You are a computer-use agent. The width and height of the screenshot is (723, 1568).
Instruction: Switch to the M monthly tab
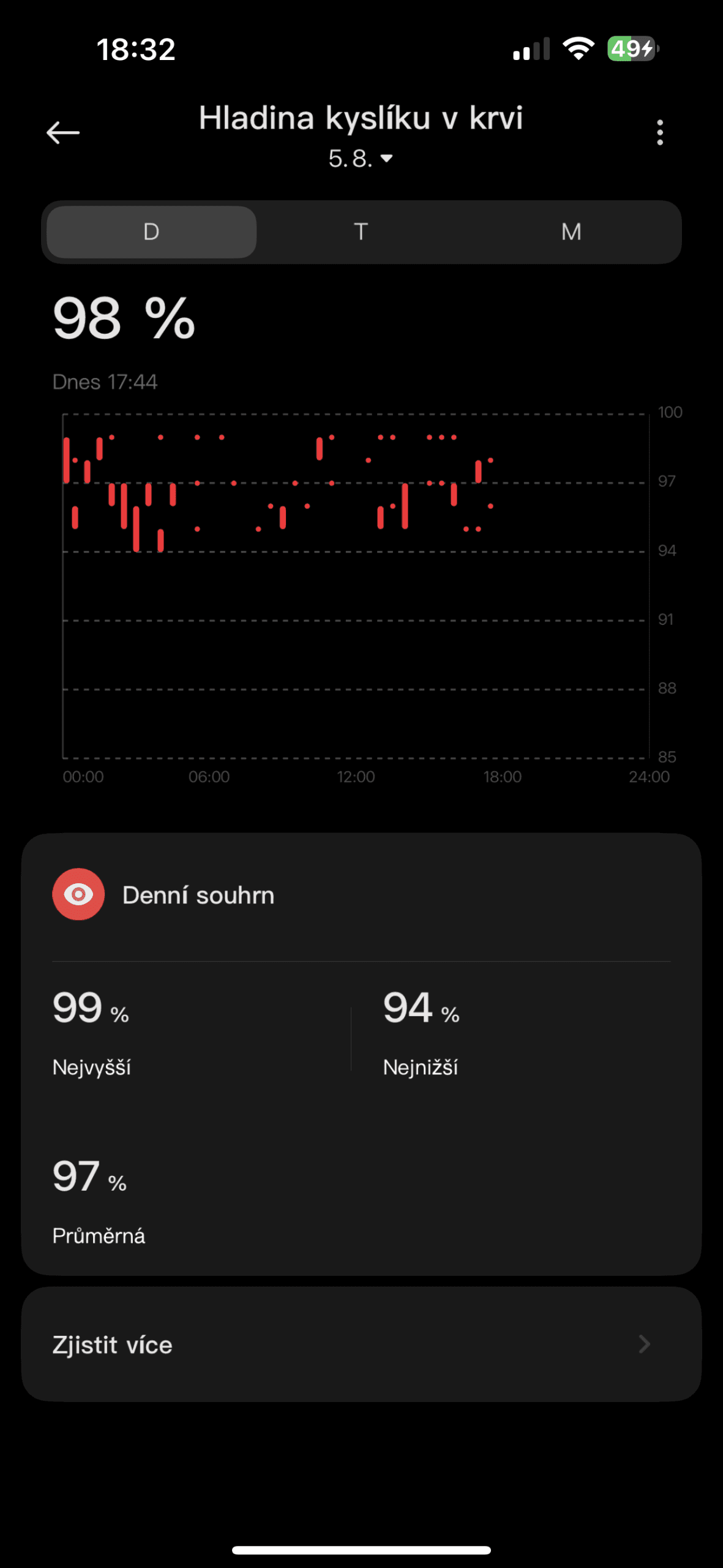pyautogui.click(x=571, y=232)
